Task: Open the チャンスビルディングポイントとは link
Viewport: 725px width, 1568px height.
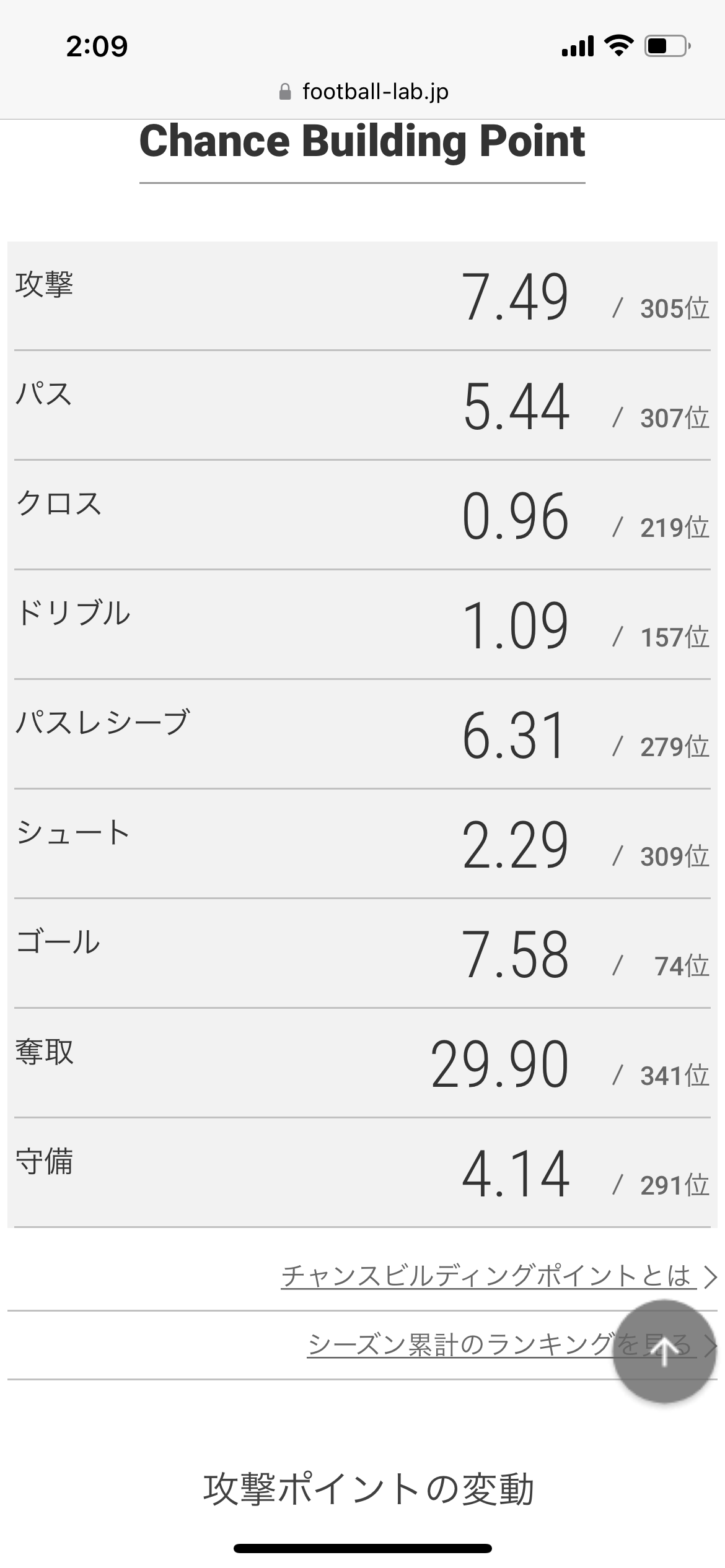Action: point(486,1276)
